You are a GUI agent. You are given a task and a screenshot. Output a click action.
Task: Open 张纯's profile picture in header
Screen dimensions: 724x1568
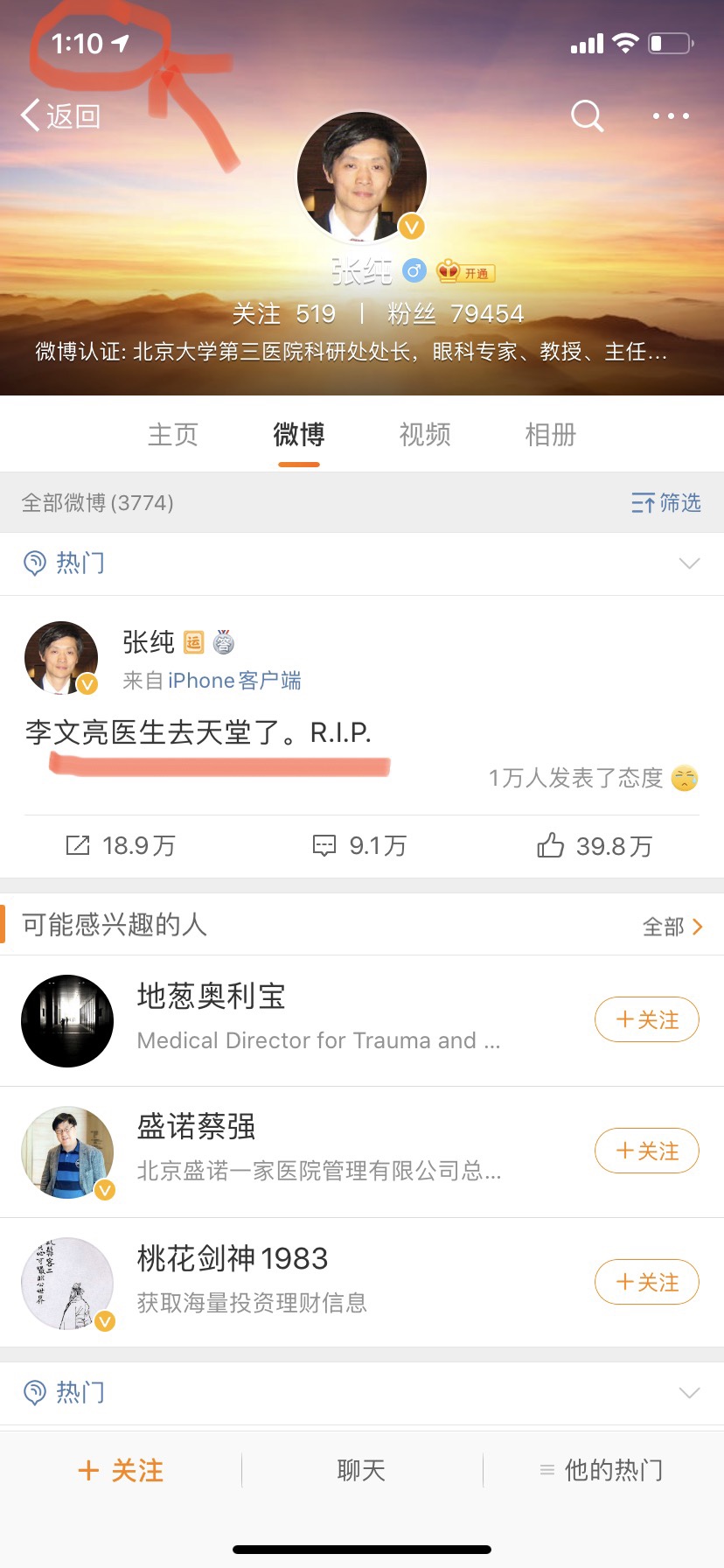point(362,178)
